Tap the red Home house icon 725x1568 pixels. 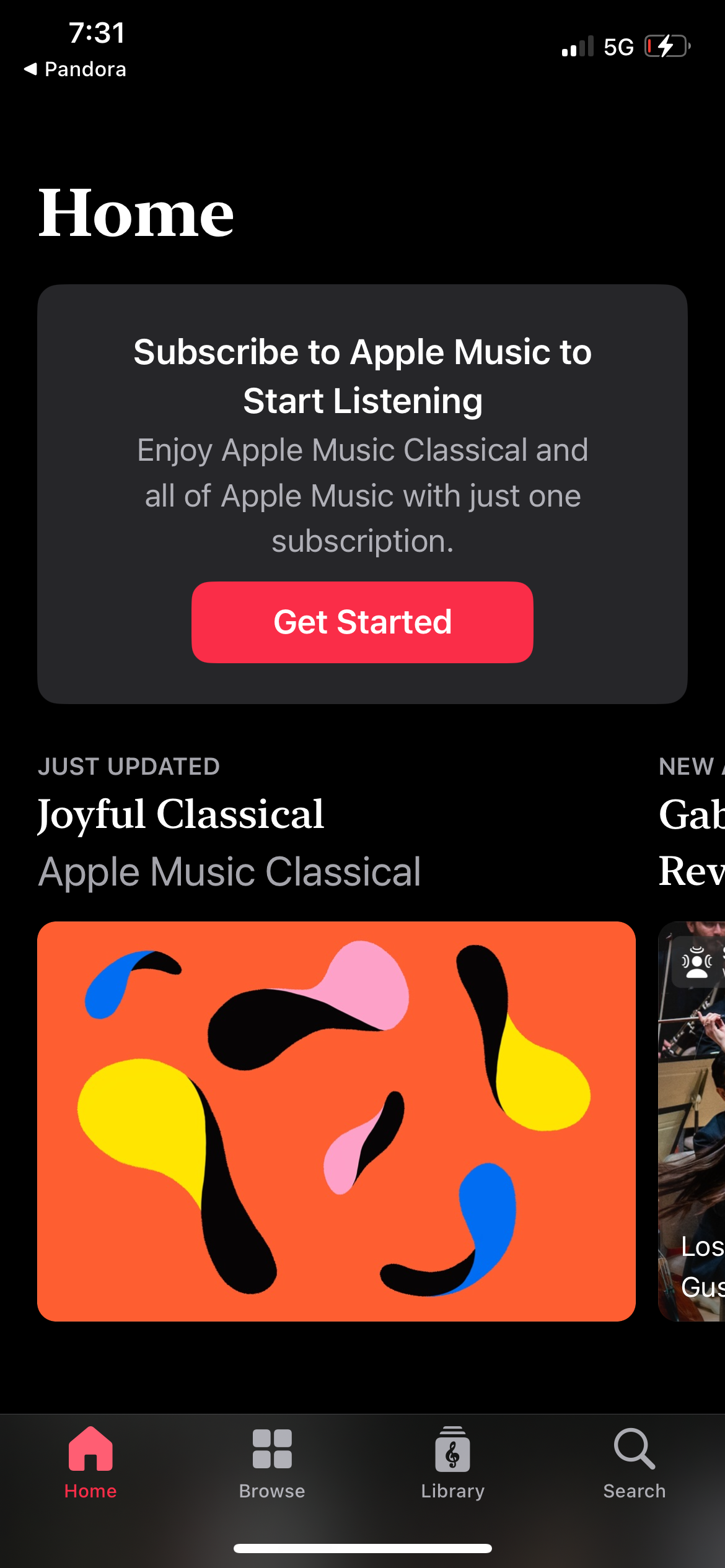click(x=90, y=1449)
